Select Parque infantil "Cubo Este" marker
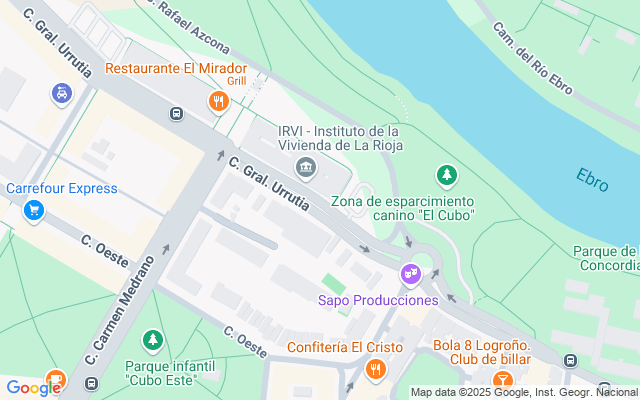The image size is (640, 400). pos(152,341)
